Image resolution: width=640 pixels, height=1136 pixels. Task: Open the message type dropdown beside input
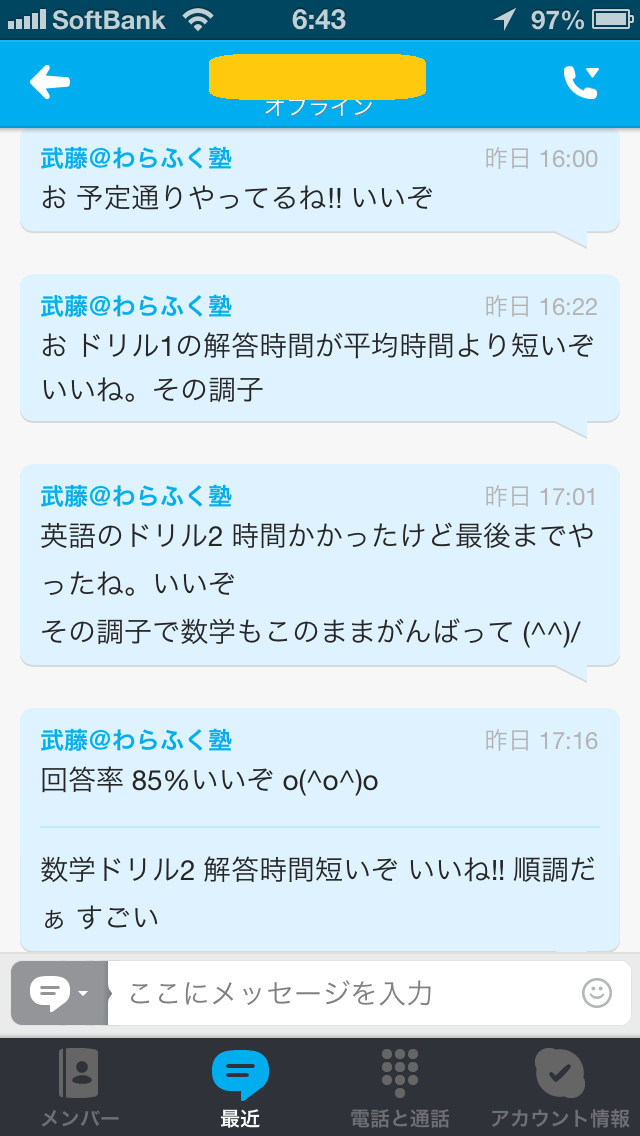tap(59, 993)
